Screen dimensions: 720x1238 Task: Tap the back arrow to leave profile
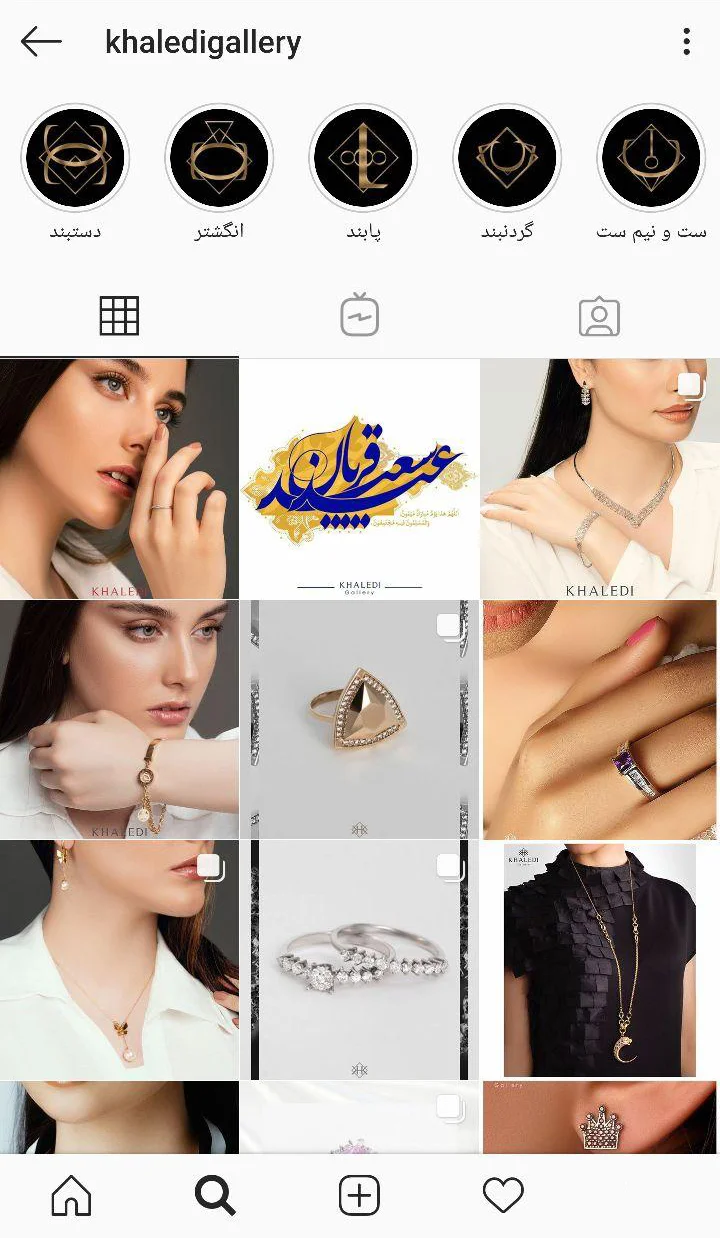(40, 42)
